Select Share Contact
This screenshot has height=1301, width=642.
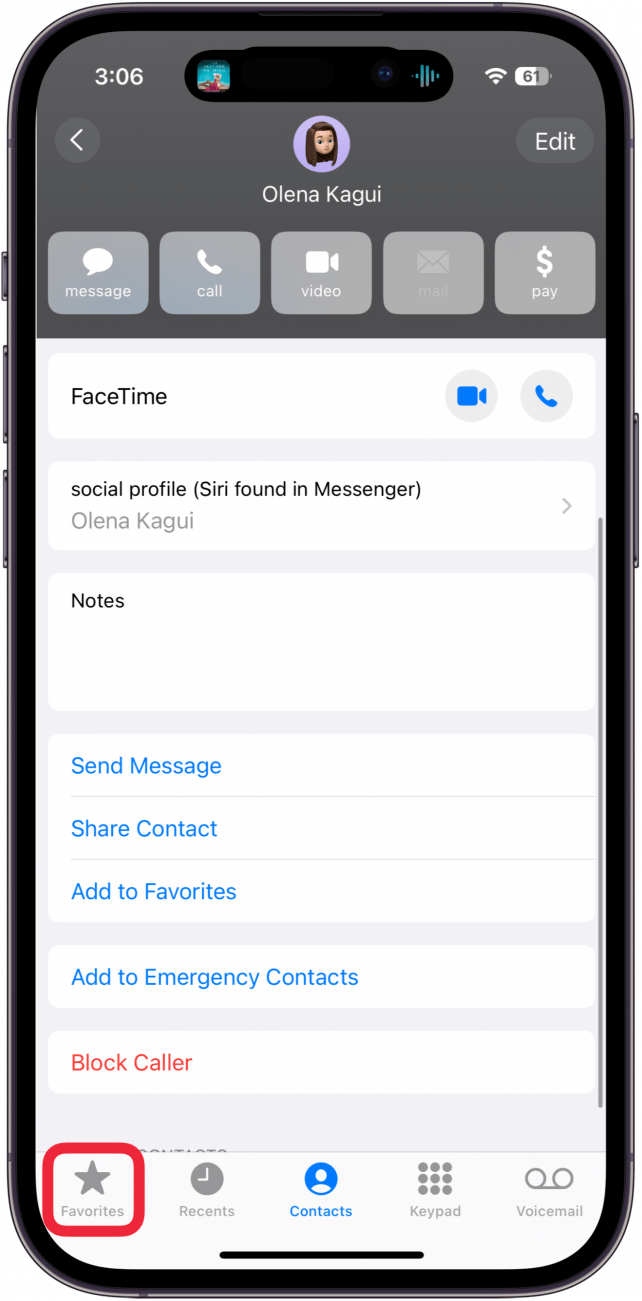point(144,829)
